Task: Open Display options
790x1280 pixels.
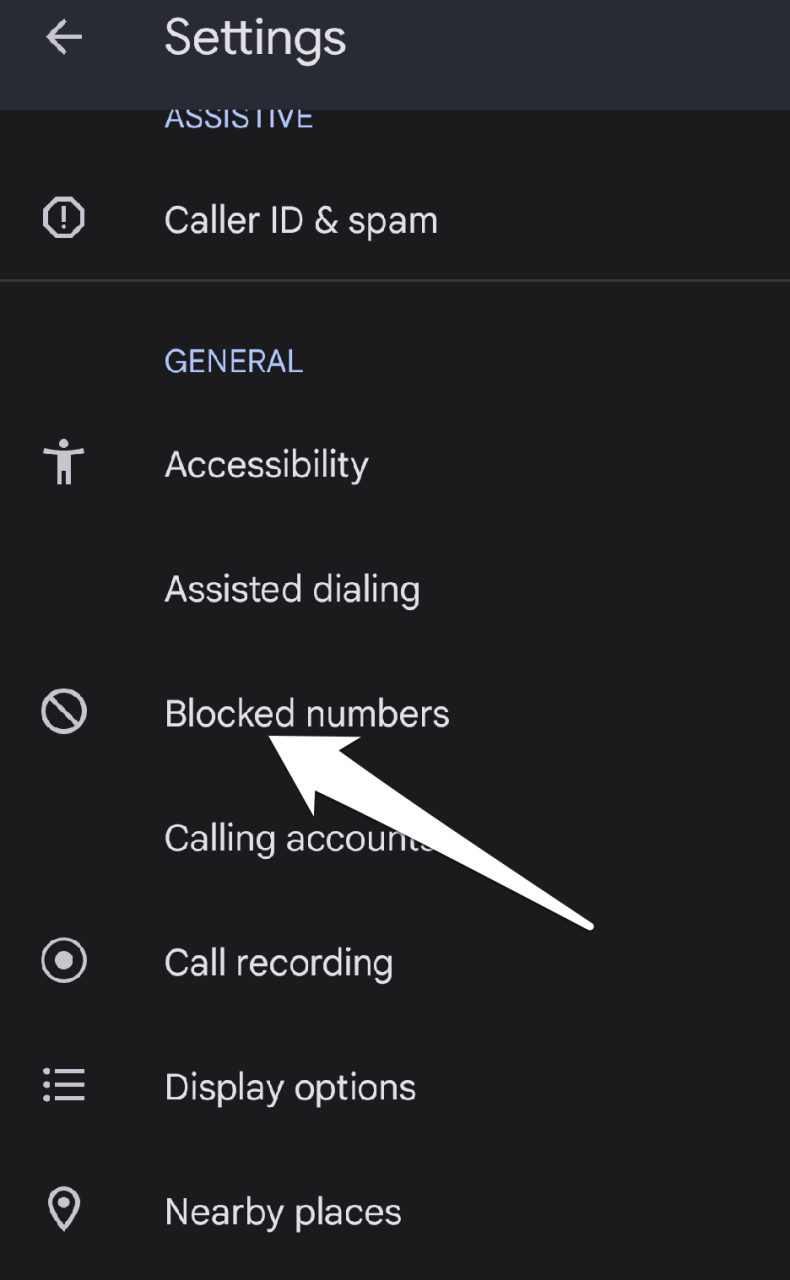Action: (290, 1087)
